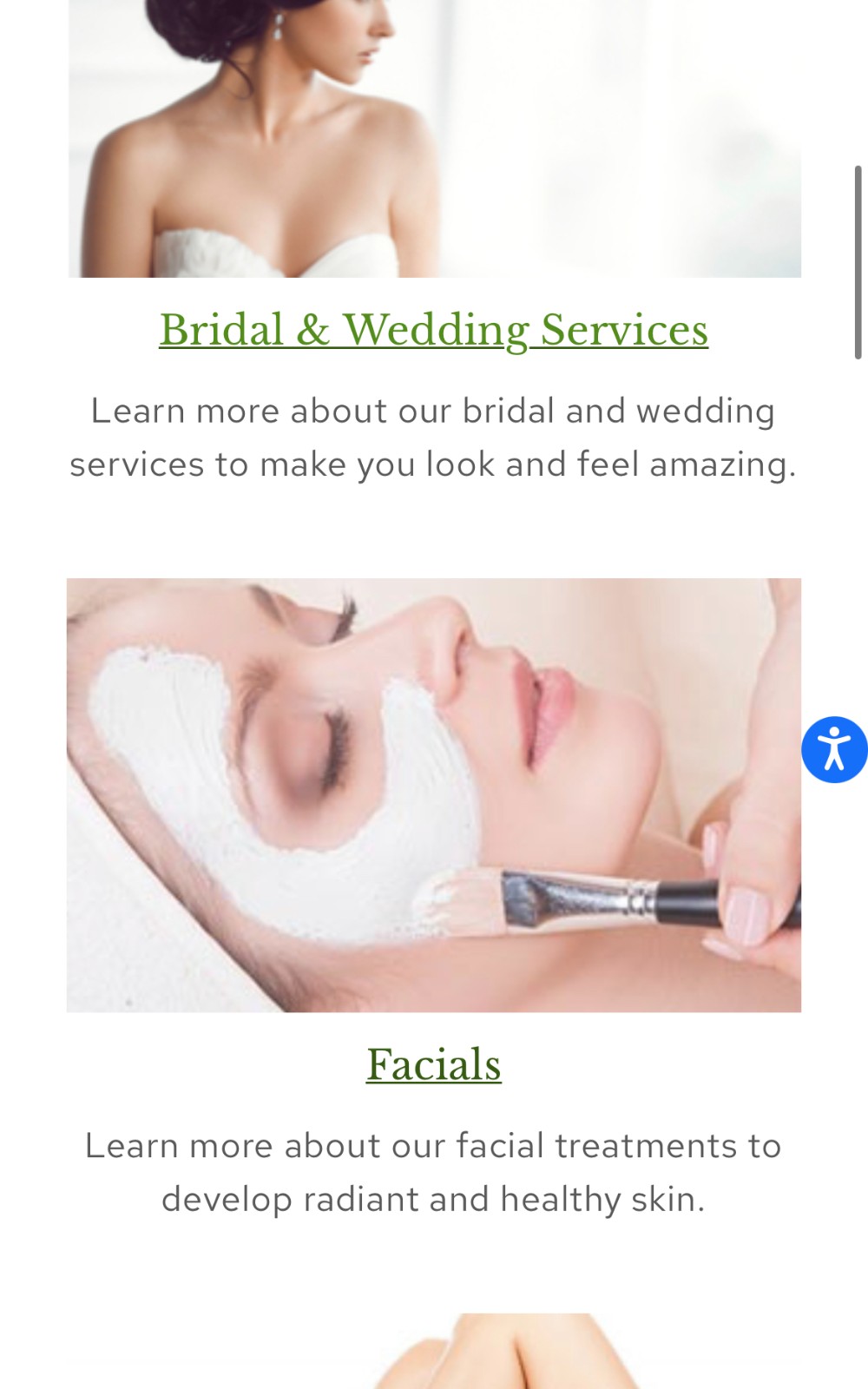The width and height of the screenshot is (868, 1389).
Task: Tap the facial mask treatment image
Action: 433,794
